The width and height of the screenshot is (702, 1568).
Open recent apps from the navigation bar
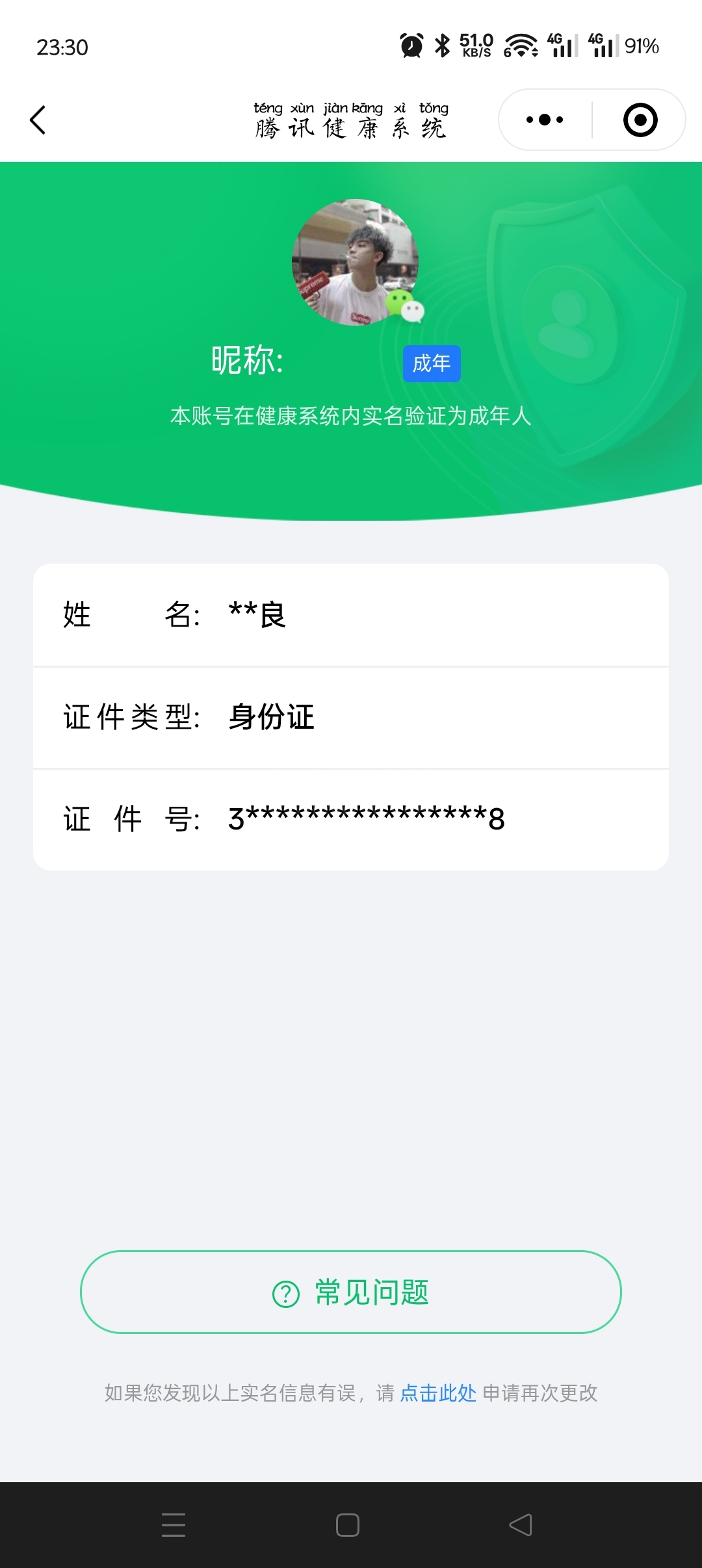(x=174, y=1524)
